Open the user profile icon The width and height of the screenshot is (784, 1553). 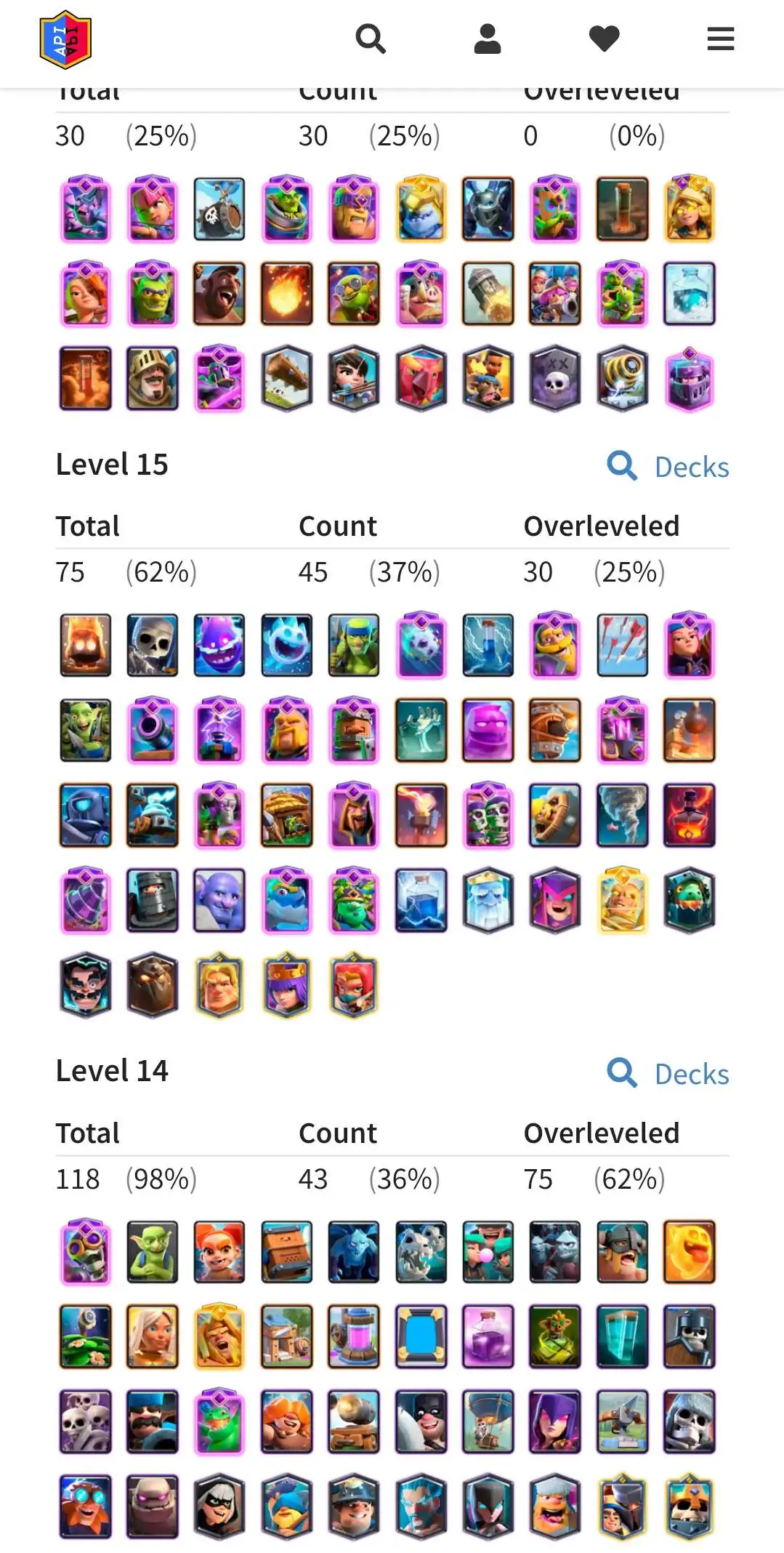(x=488, y=39)
